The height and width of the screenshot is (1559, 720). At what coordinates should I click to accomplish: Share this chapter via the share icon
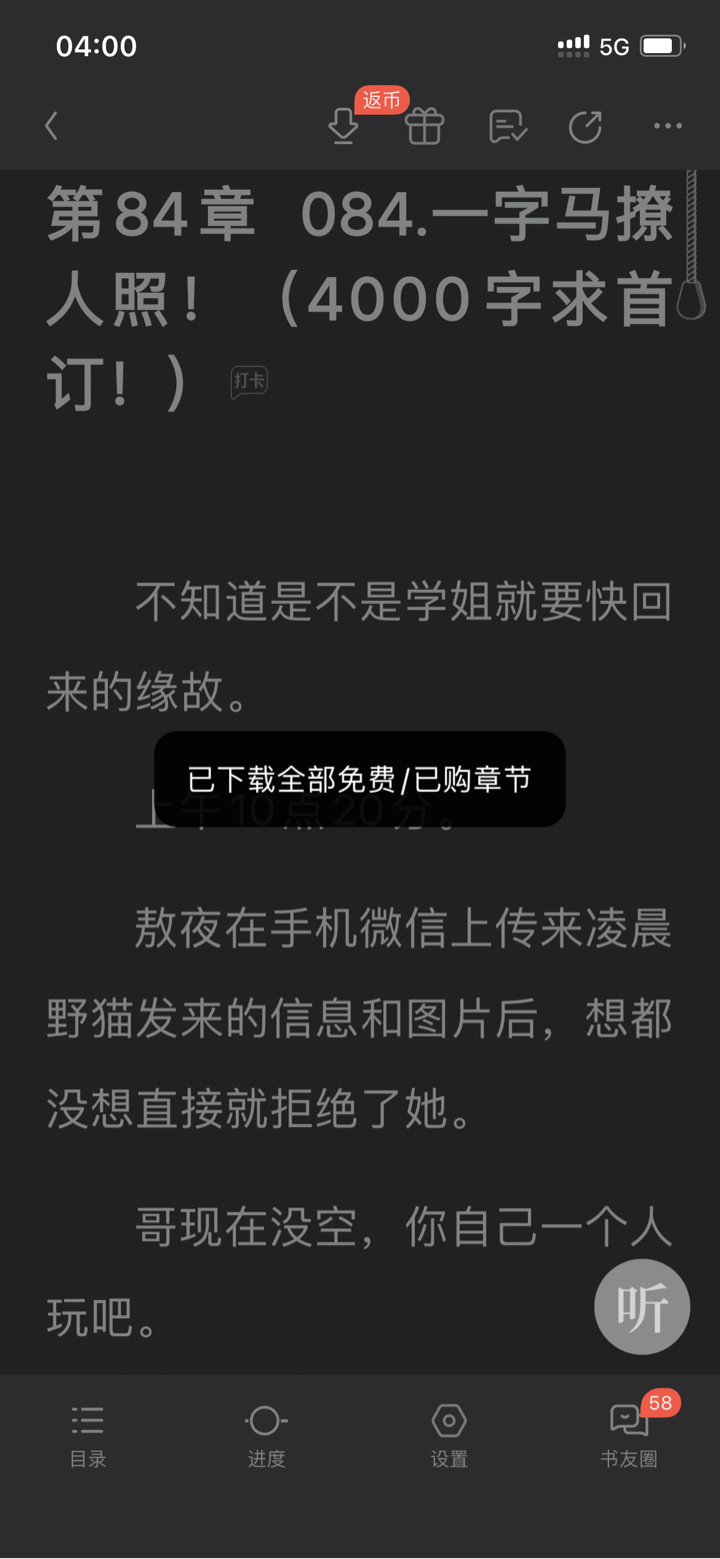[x=586, y=127]
